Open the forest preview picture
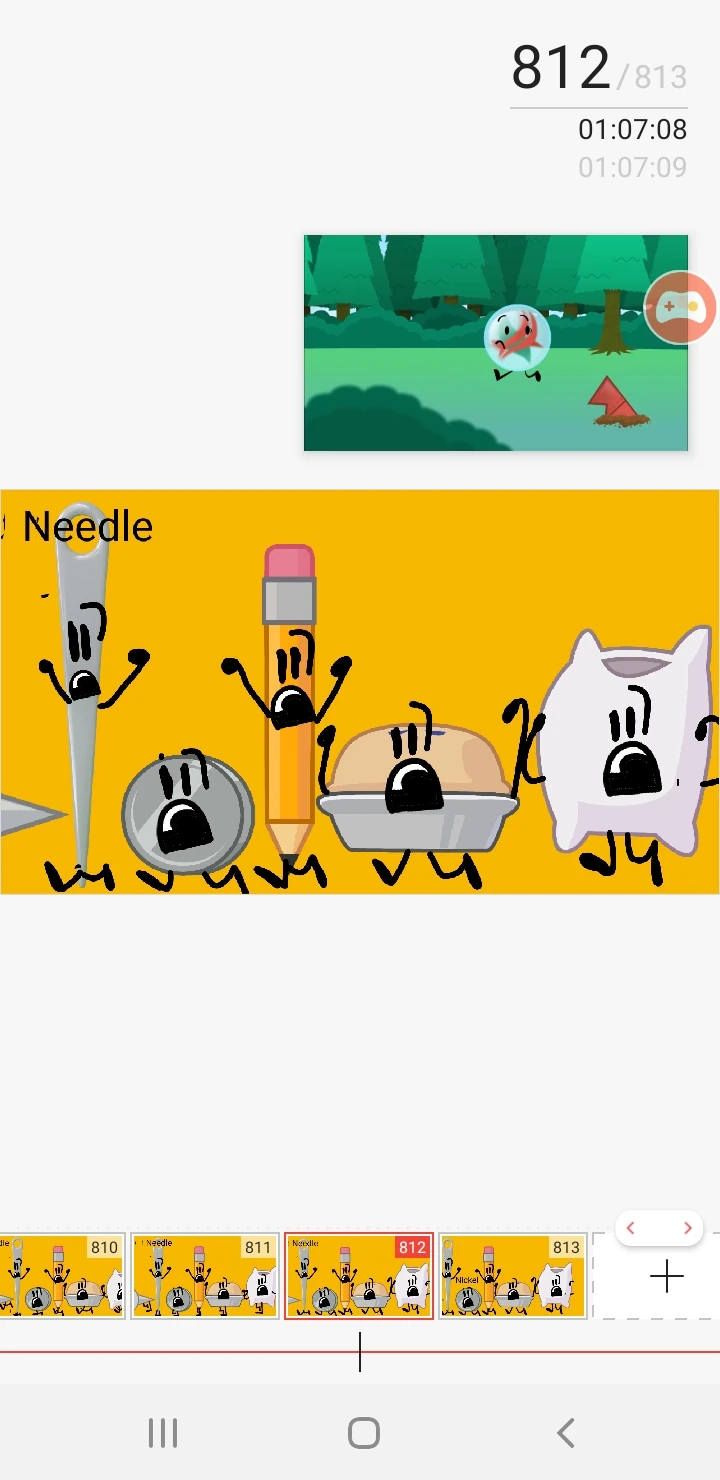Viewport: 720px width, 1480px height. (496, 343)
